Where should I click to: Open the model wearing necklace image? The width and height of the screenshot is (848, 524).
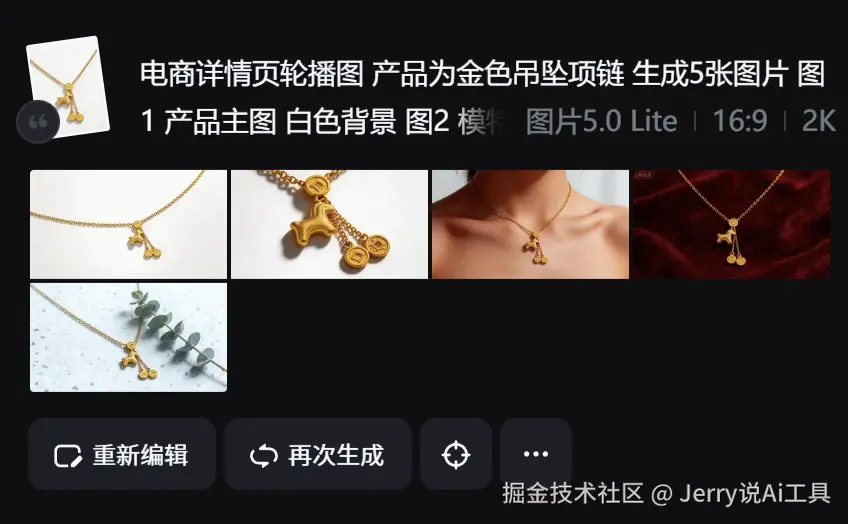point(530,224)
